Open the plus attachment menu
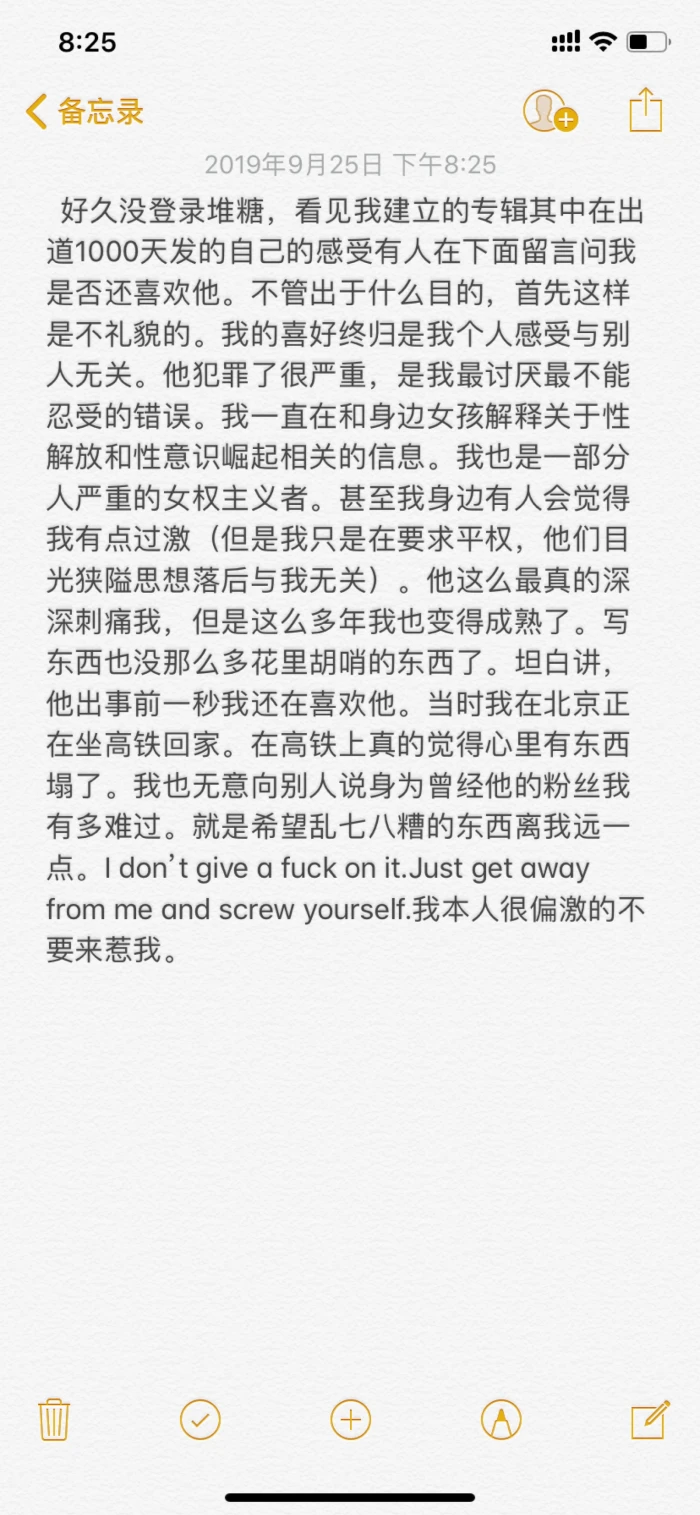Image resolution: width=700 pixels, height=1515 pixels. click(x=350, y=1419)
